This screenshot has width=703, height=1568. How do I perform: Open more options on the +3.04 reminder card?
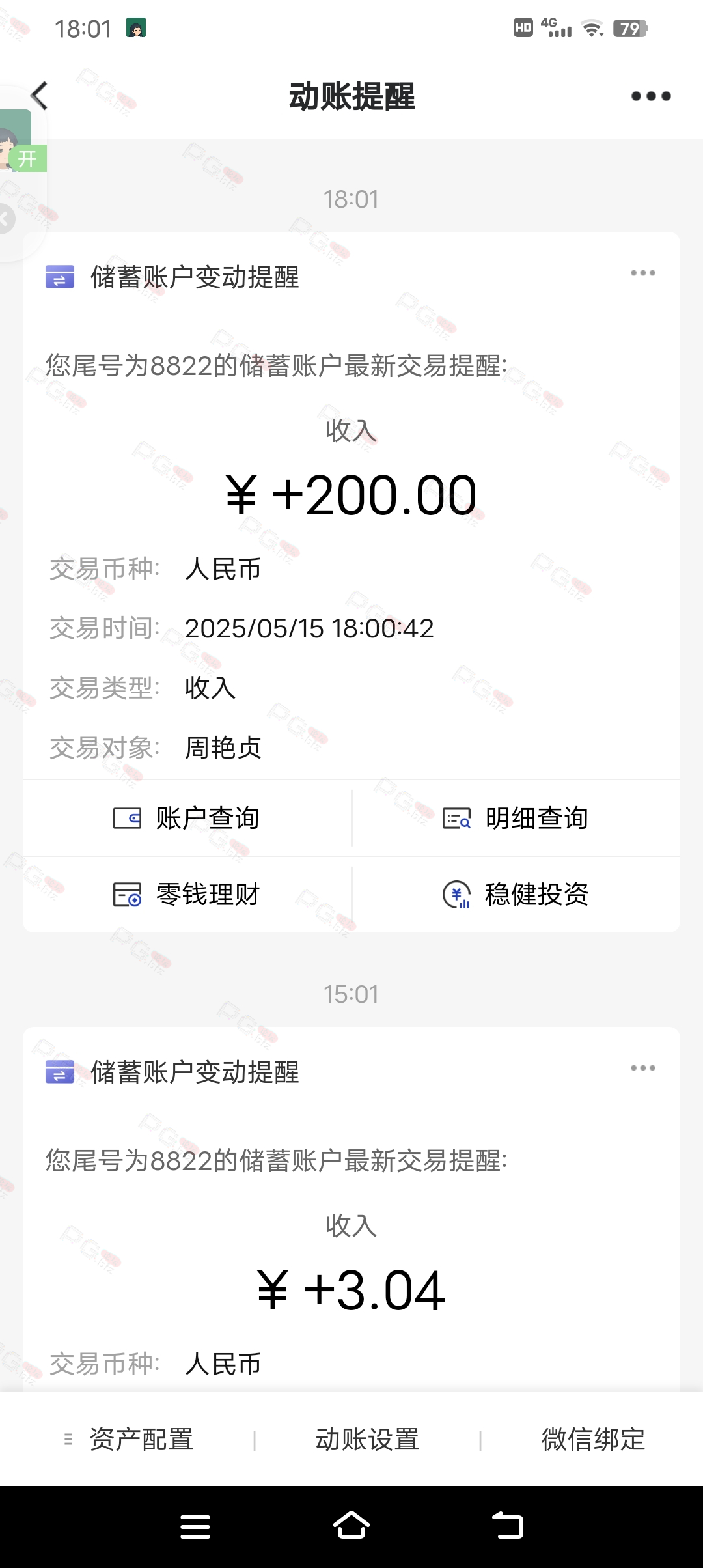pos(642,1068)
